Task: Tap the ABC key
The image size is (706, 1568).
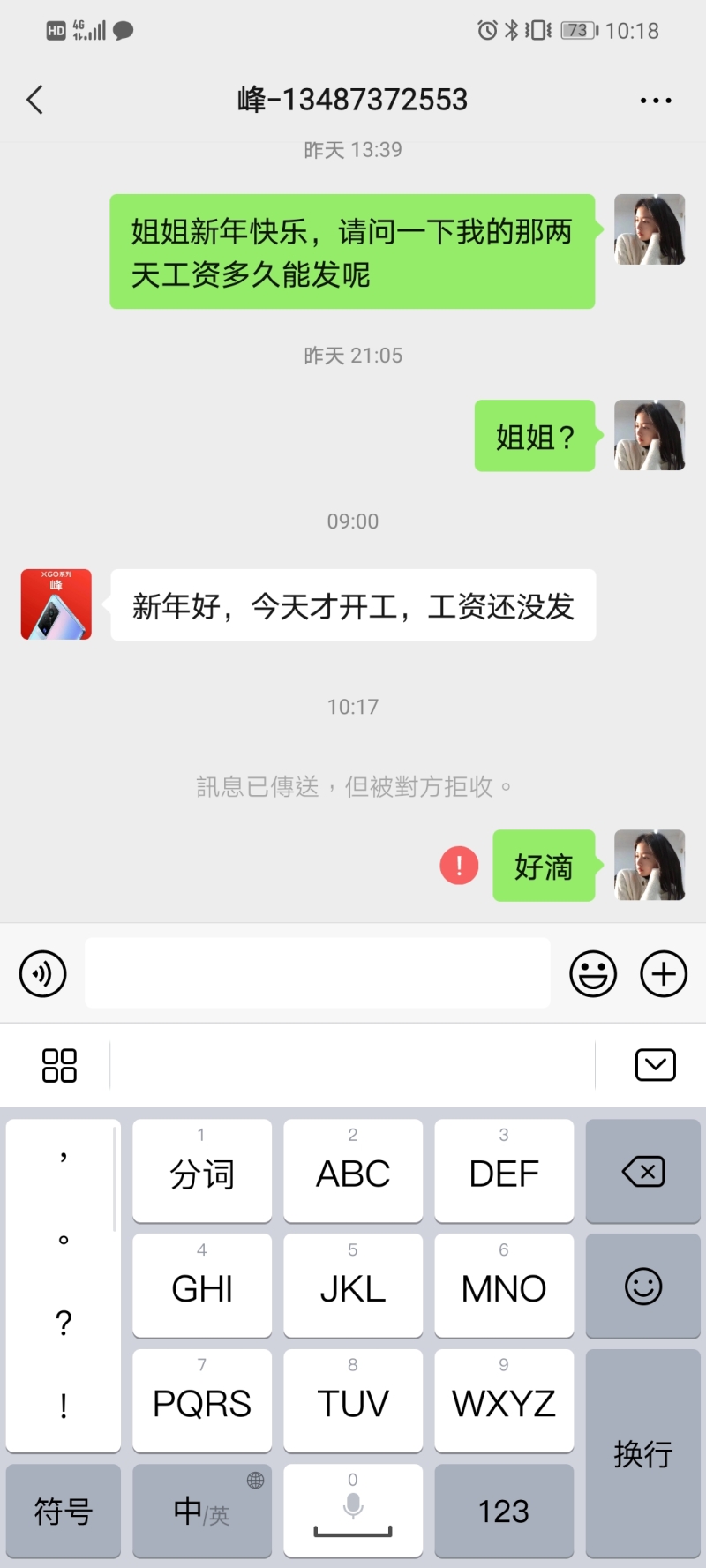Action: point(353,1172)
